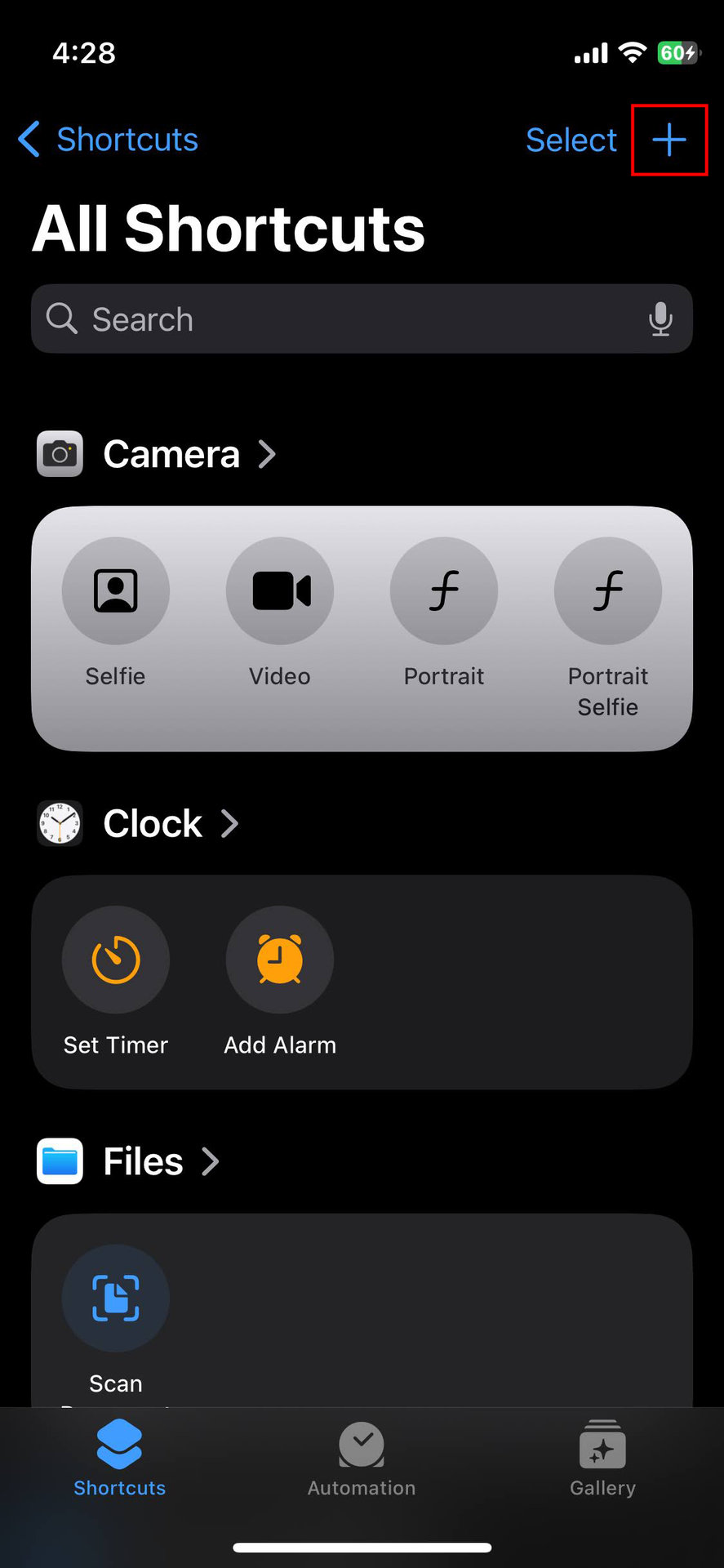Image resolution: width=724 pixels, height=1568 pixels.
Task: Run the Video camera shortcut
Action: click(x=280, y=591)
